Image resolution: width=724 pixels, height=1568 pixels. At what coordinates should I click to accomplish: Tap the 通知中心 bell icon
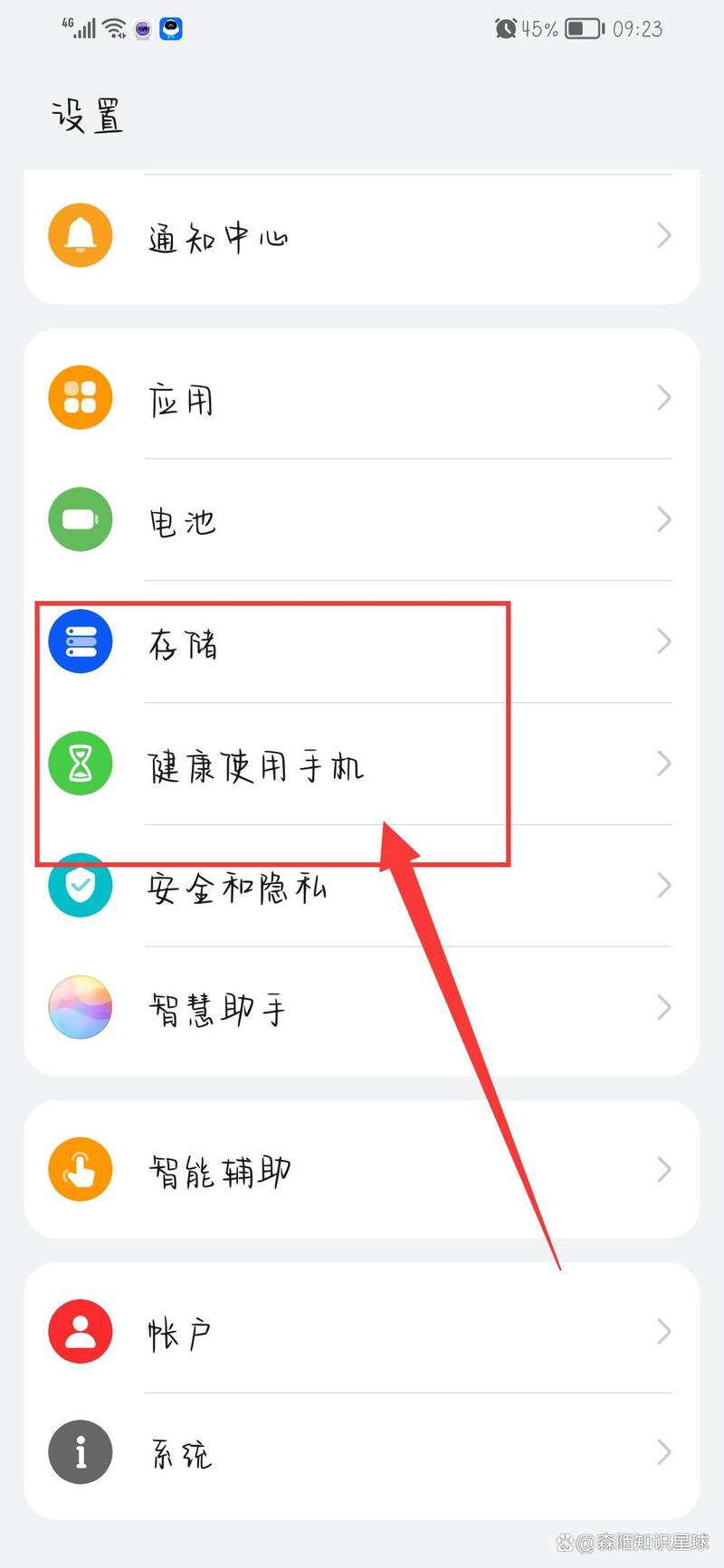[80, 235]
